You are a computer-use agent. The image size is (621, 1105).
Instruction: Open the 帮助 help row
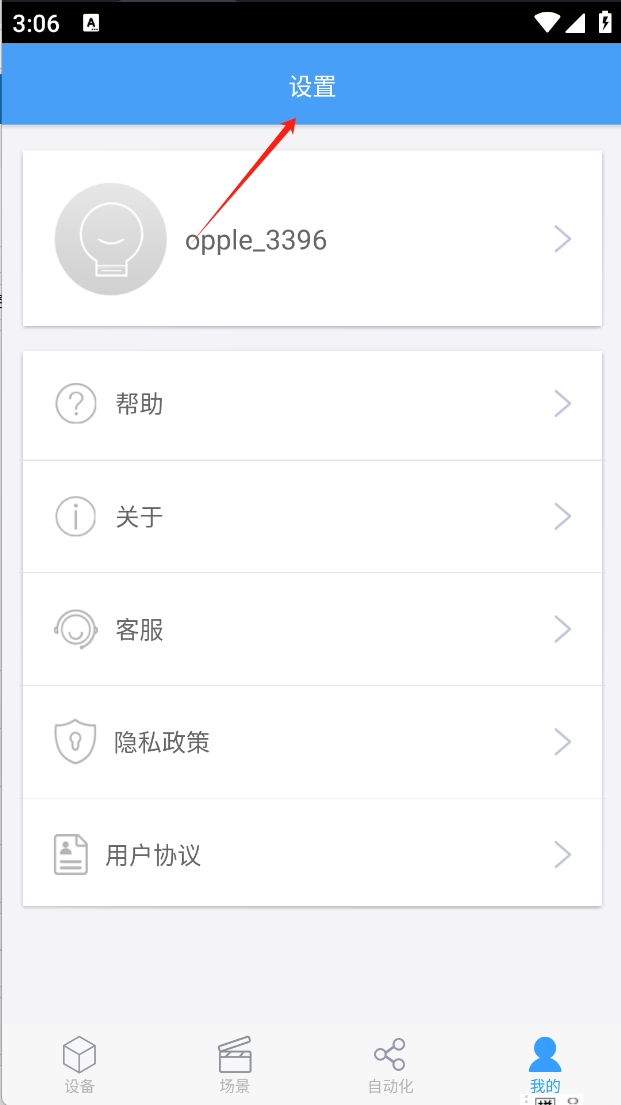point(312,405)
